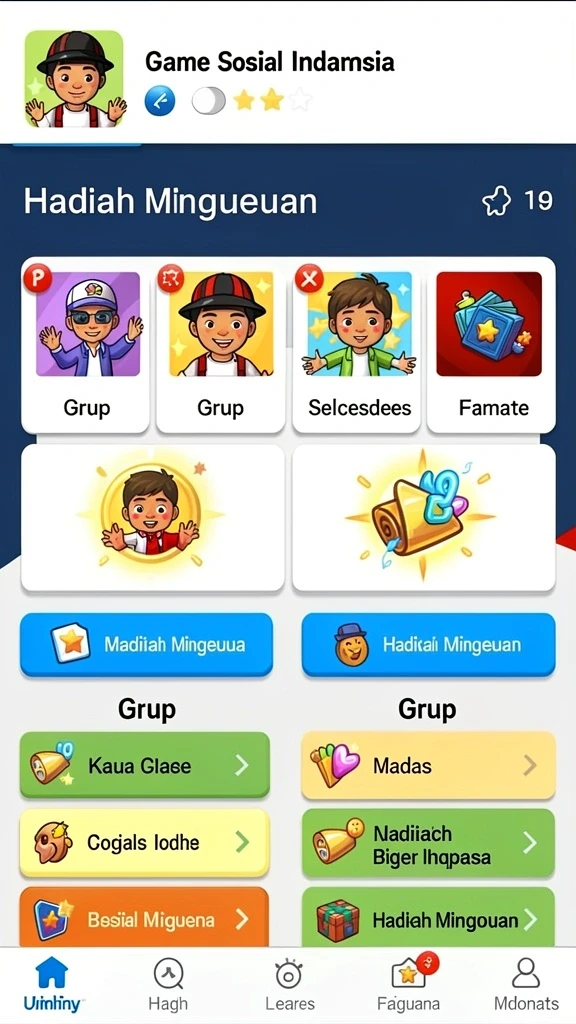Switch to the Mdonats profile tab
Image resolution: width=576 pixels, height=1024 pixels.
[526, 985]
